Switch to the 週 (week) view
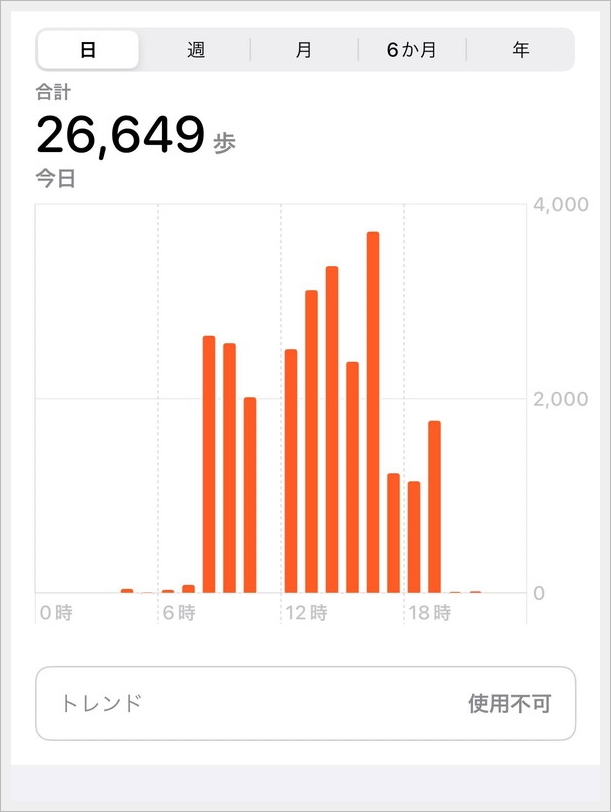Viewport: 611px width, 812px height. (x=196, y=50)
